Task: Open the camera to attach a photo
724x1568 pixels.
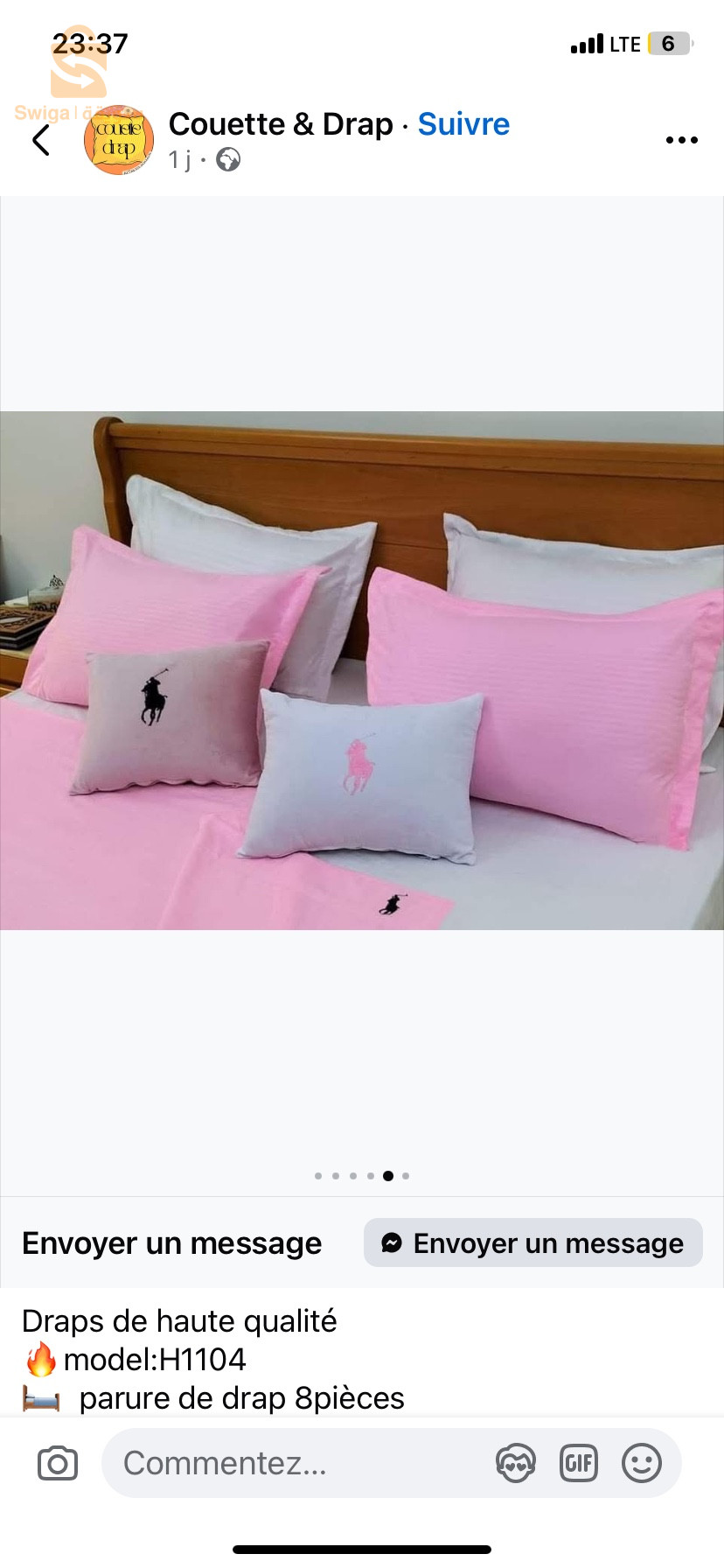Action: click(56, 1462)
